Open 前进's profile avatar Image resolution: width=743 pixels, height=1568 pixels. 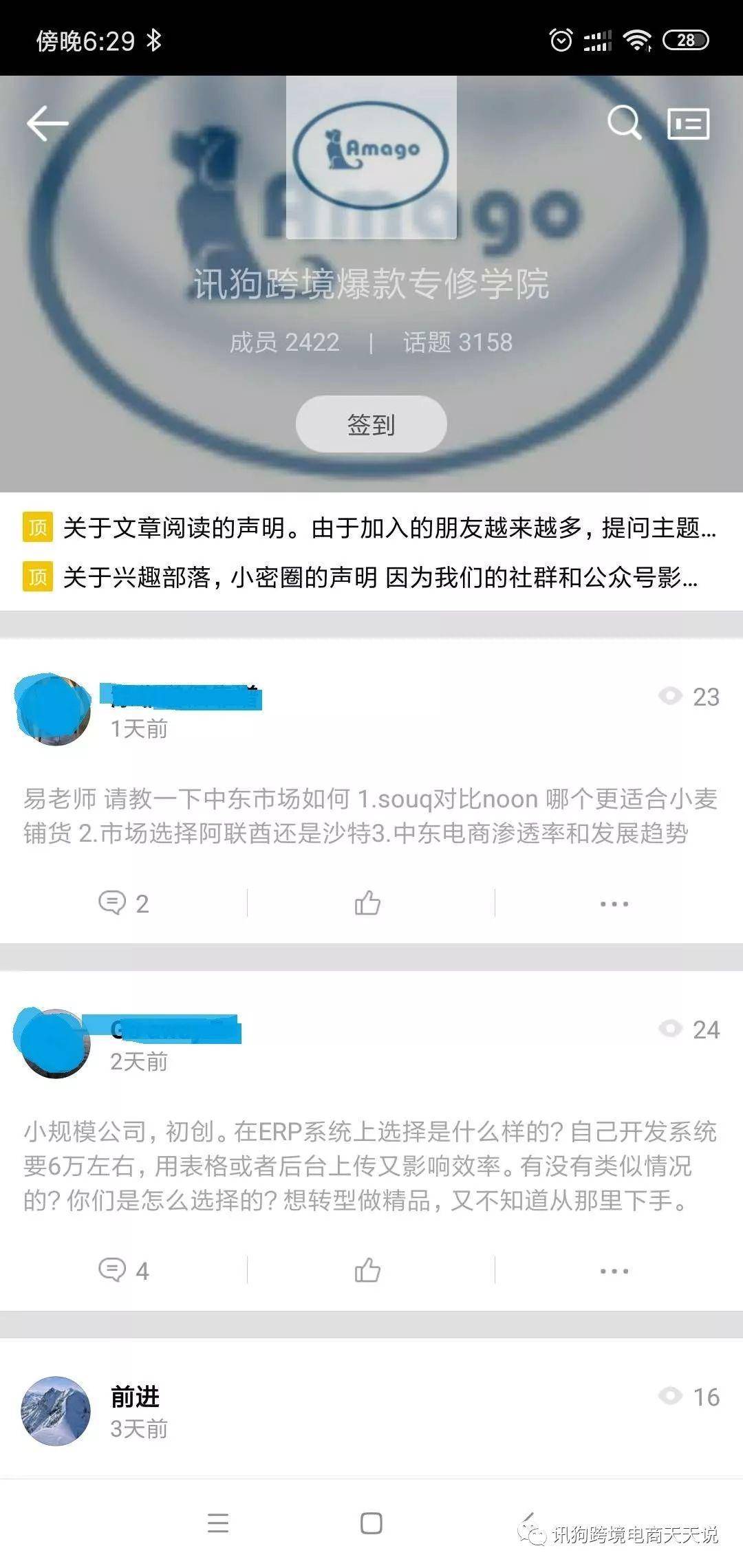point(56,1411)
